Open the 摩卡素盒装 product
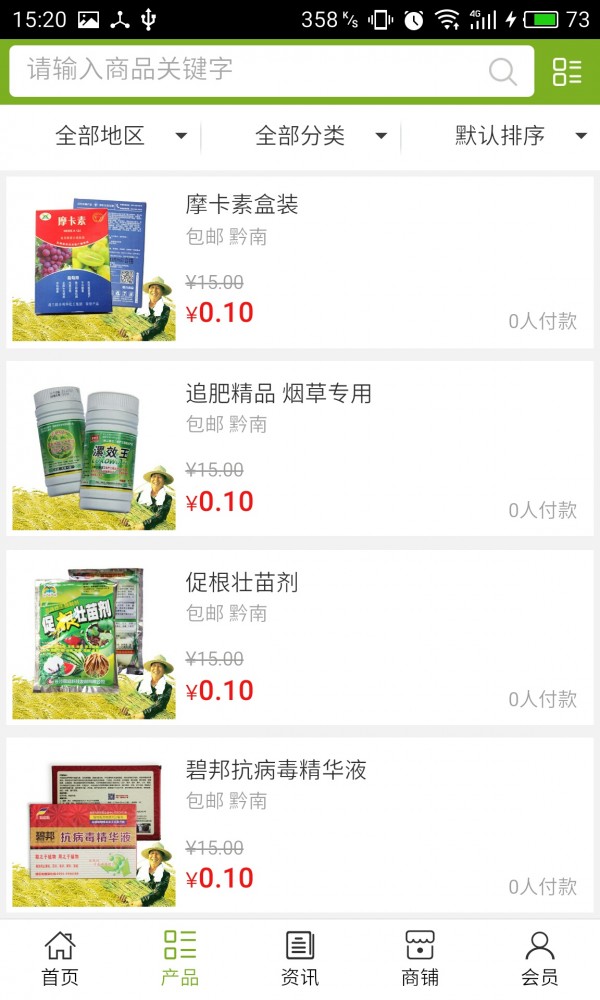 click(x=300, y=262)
